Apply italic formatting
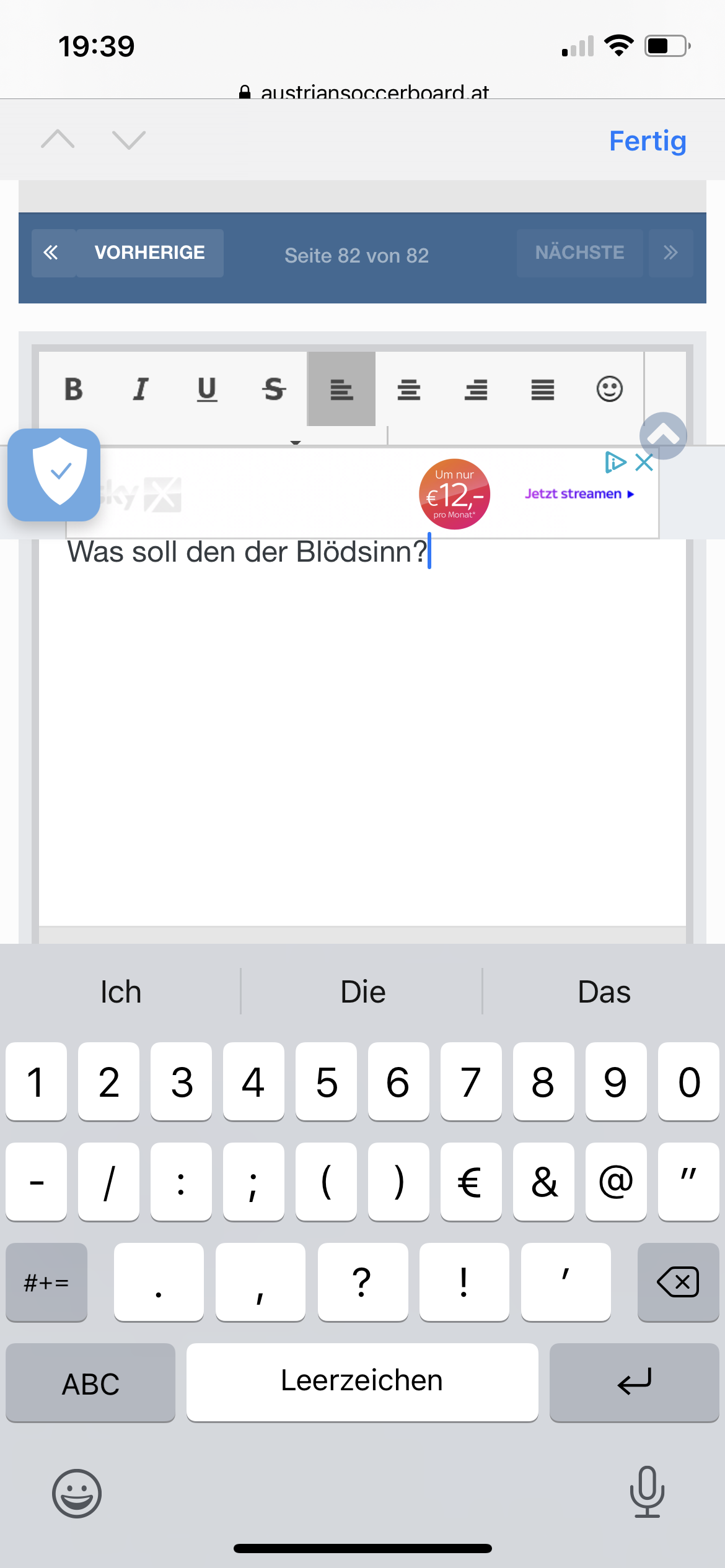The width and height of the screenshot is (725, 1568). (x=141, y=389)
